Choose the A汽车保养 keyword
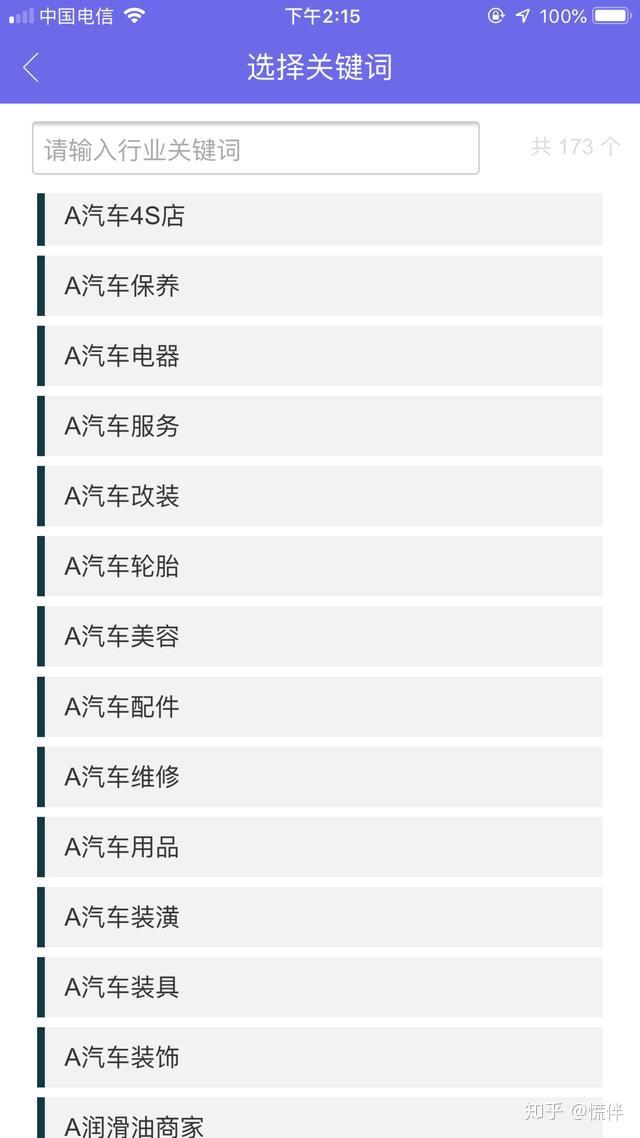Viewport: 640px width, 1138px height. click(x=320, y=286)
